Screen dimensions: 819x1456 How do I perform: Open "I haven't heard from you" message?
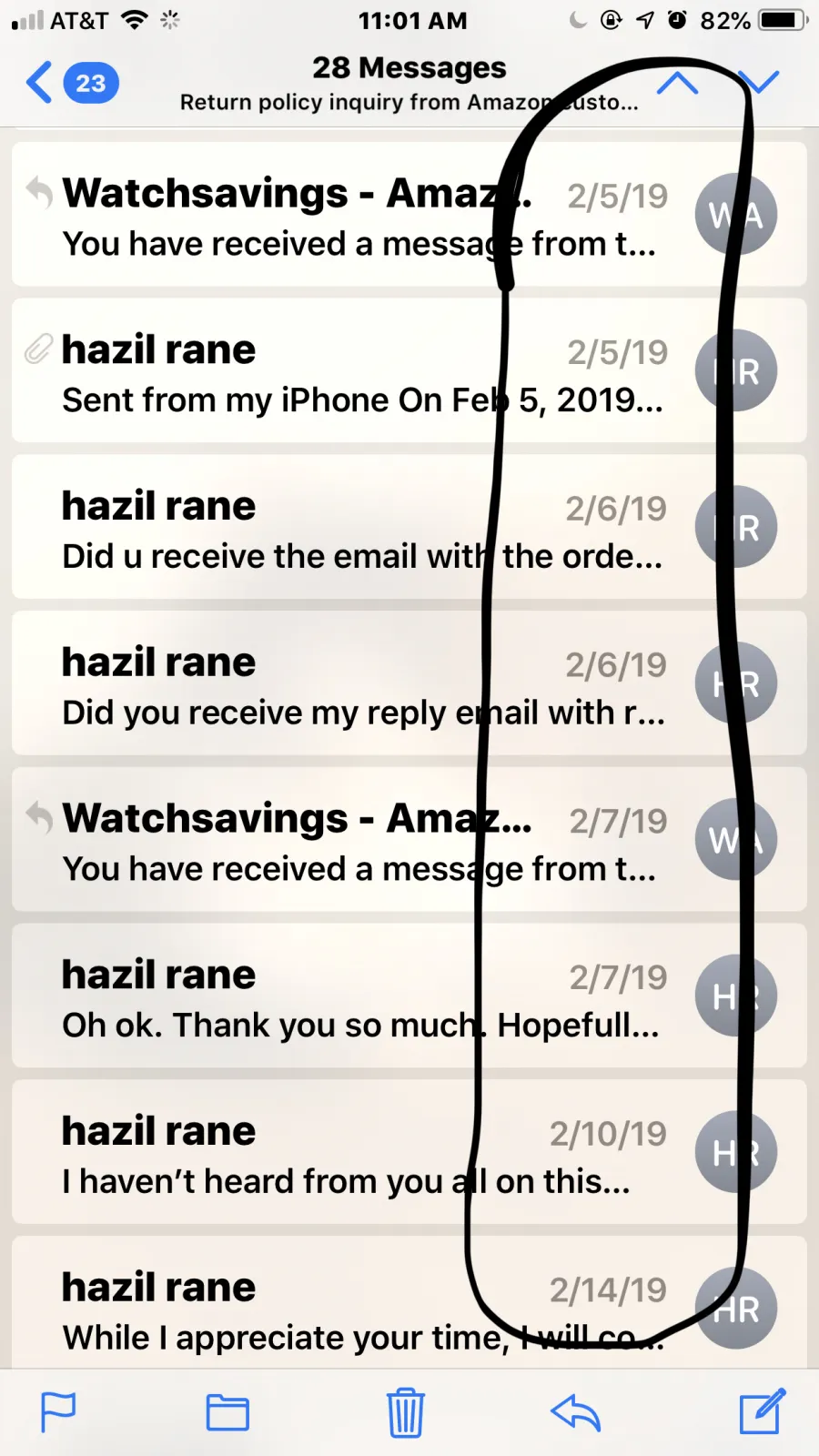tap(409, 1152)
